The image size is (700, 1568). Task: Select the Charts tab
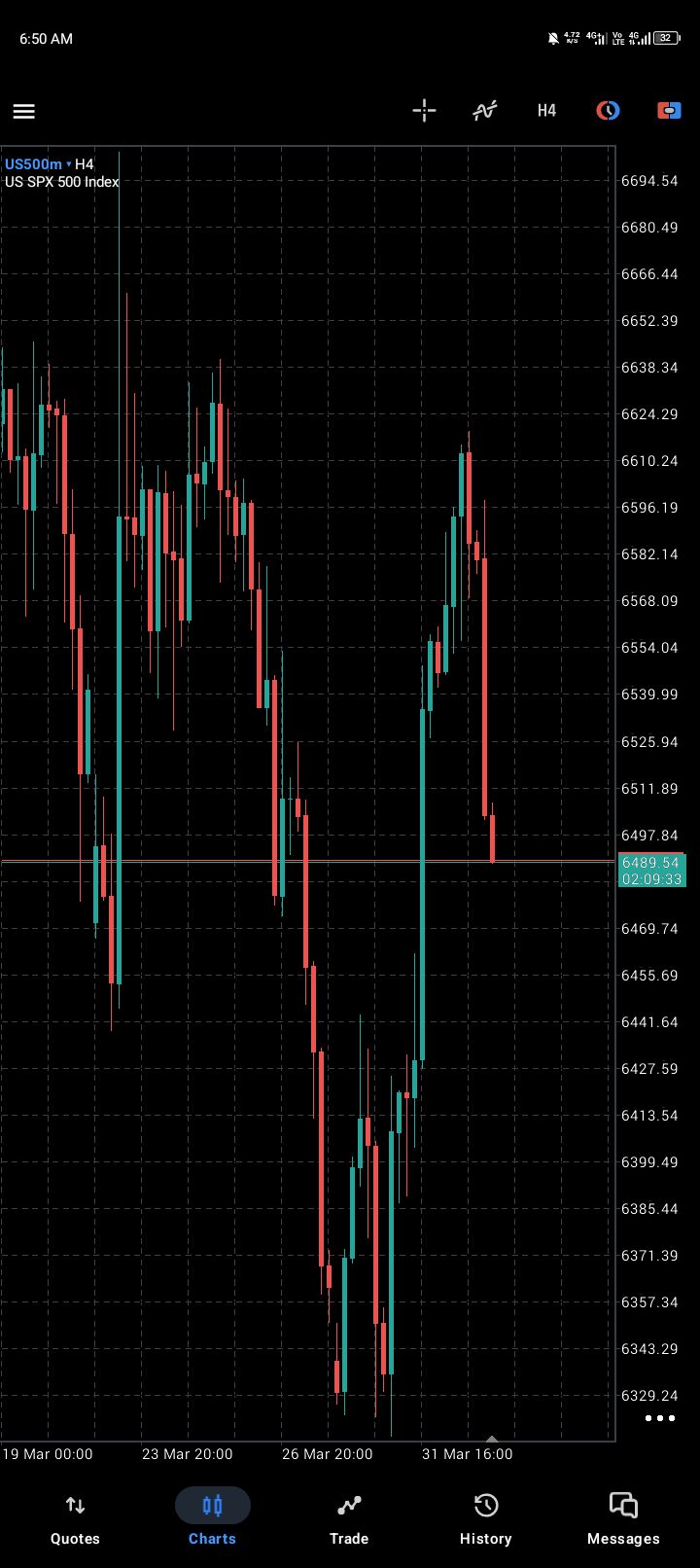pyautogui.click(x=212, y=1518)
